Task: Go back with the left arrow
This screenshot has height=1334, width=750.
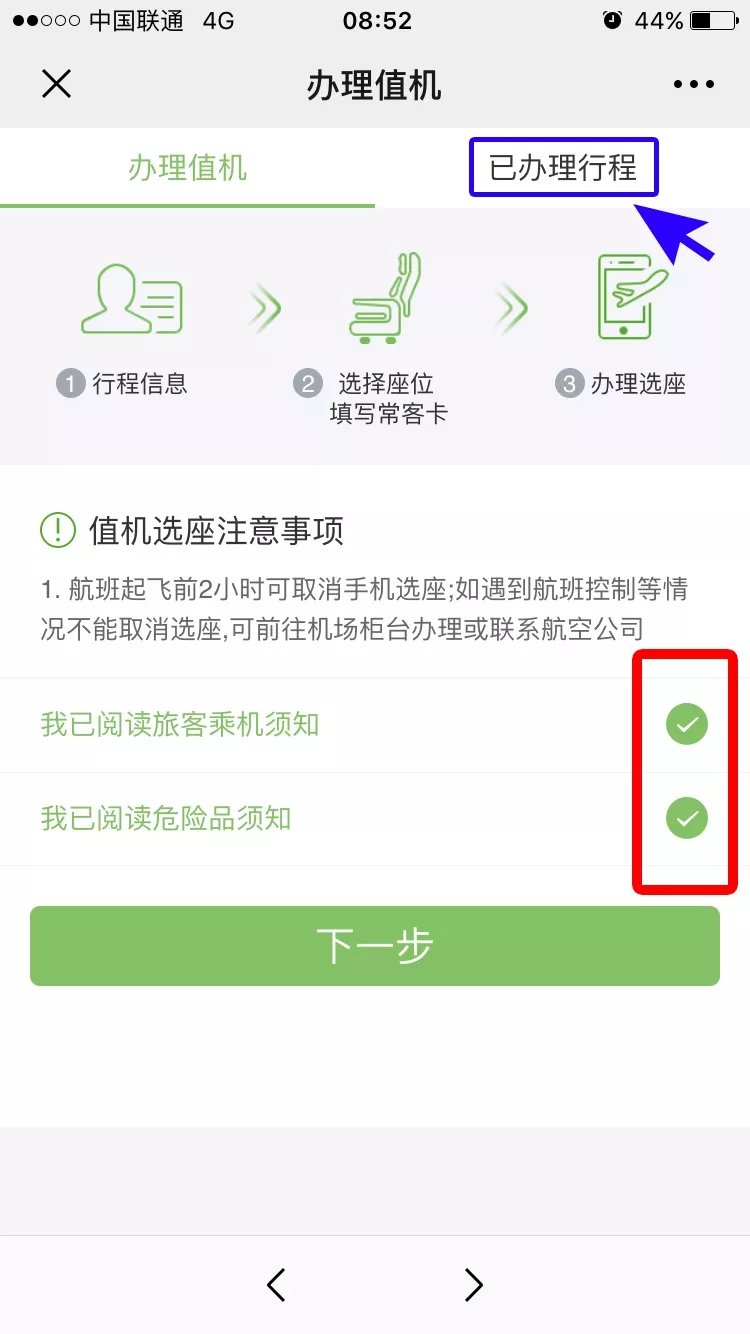Action: click(277, 1284)
